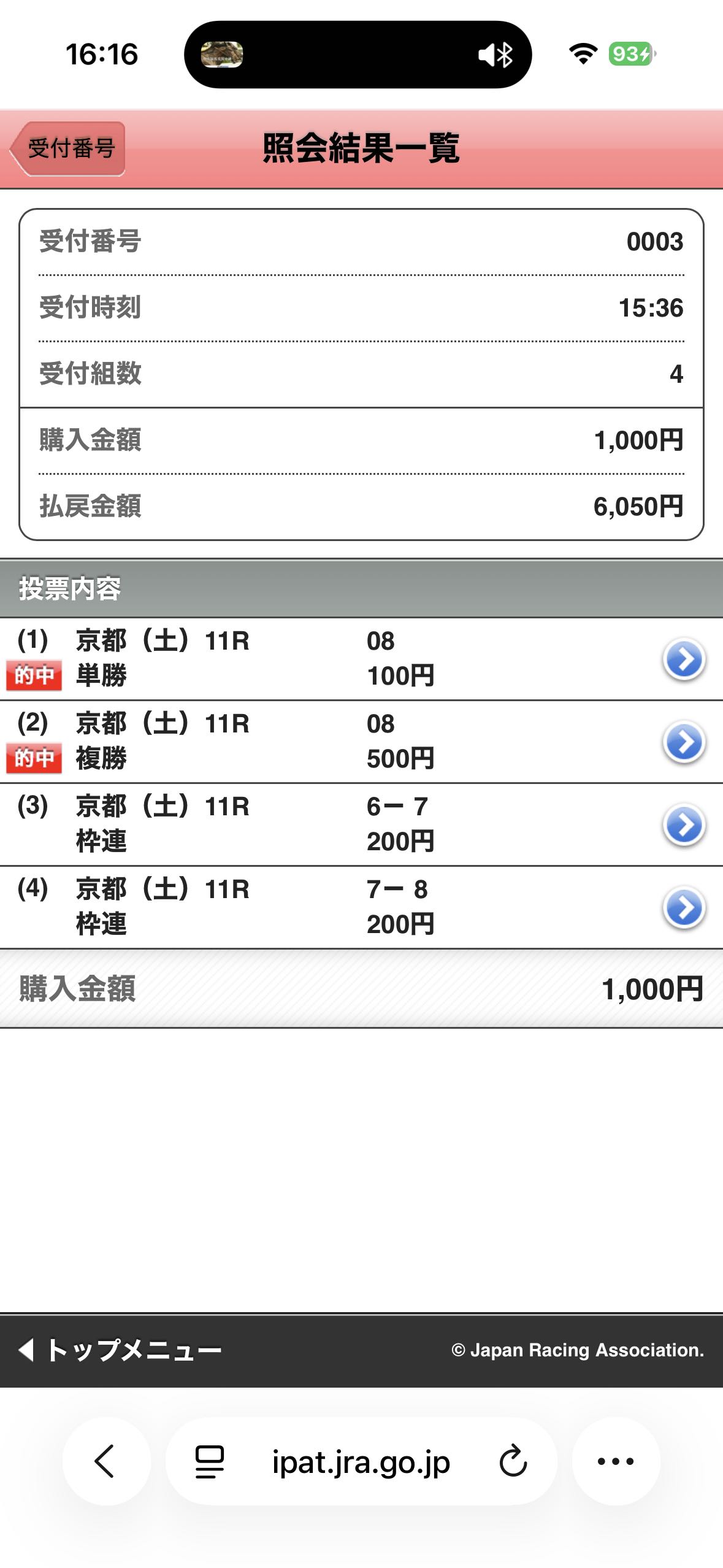Open details for the 単勝 08 bet
Image resolution: width=723 pixels, height=1568 pixels.
point(684,659)
